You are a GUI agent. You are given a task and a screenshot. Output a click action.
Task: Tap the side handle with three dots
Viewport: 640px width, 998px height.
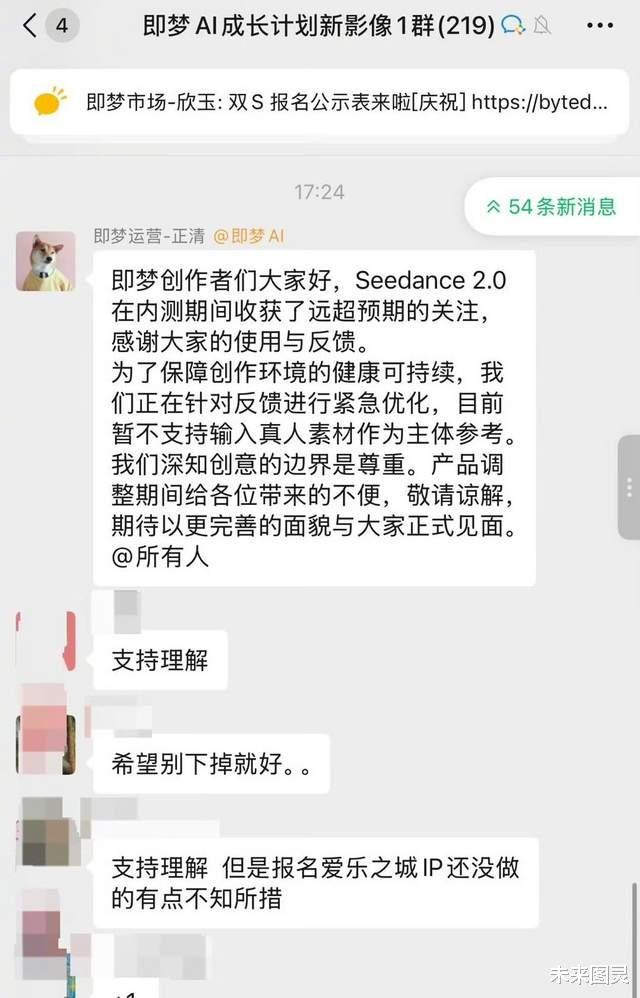[x=629, y=488]
